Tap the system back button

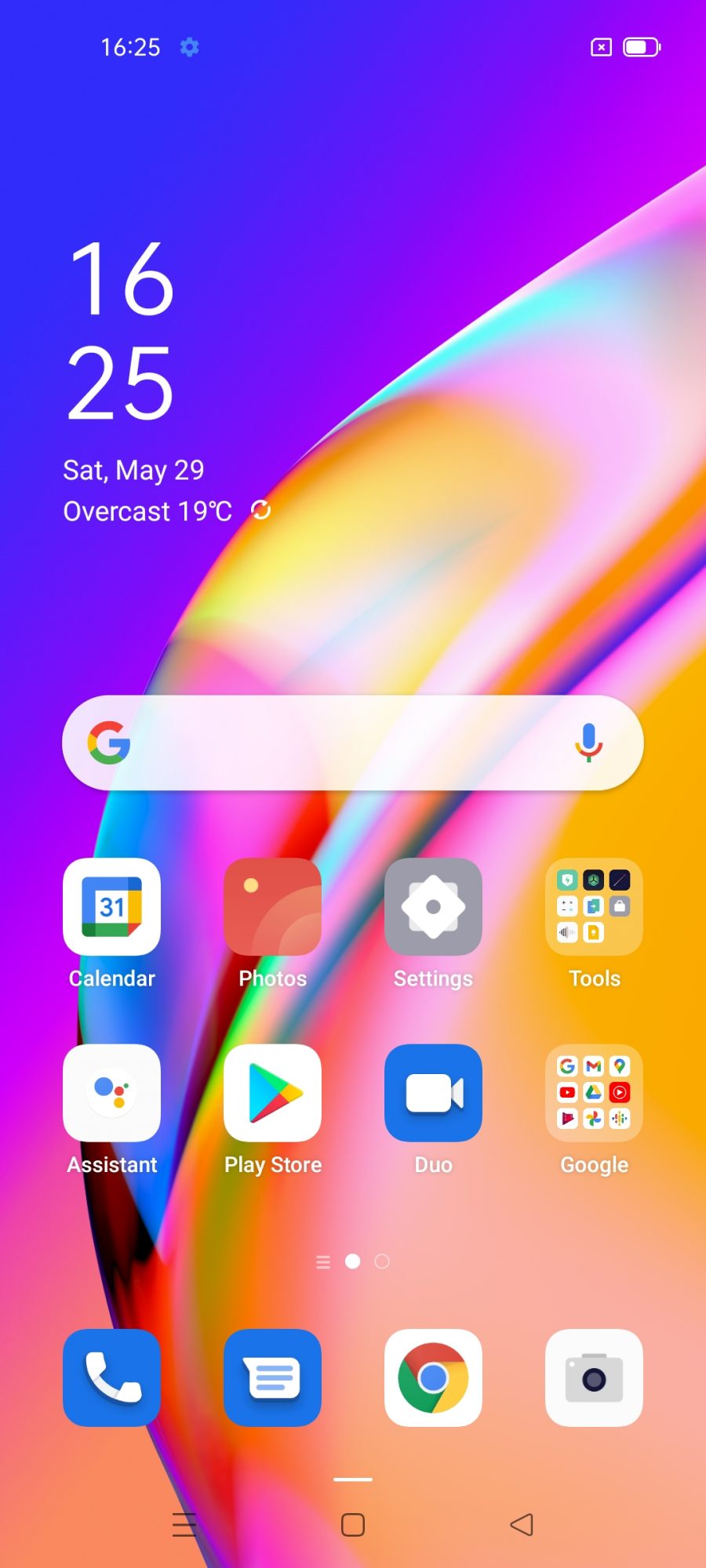point(522,1525)
